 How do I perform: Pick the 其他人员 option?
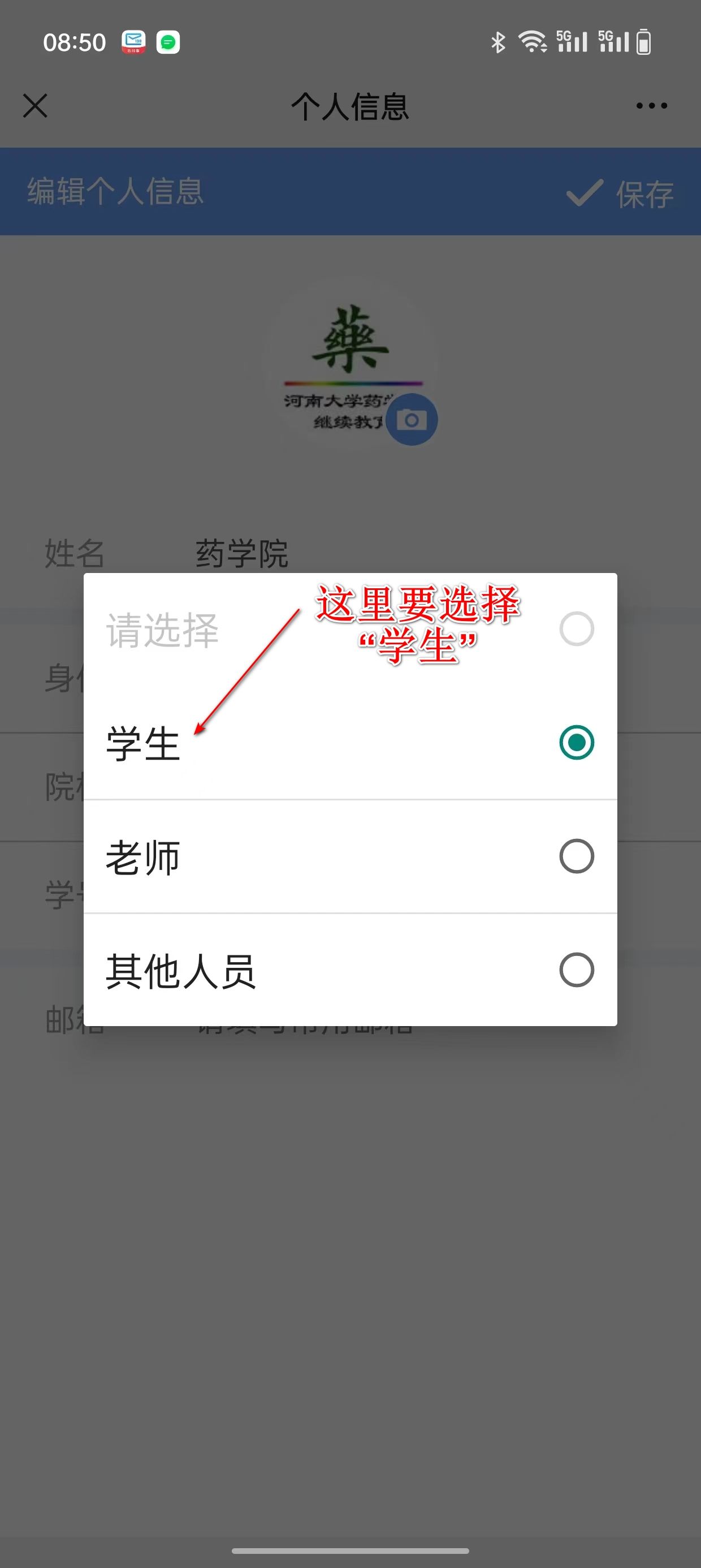pos(350,970)
